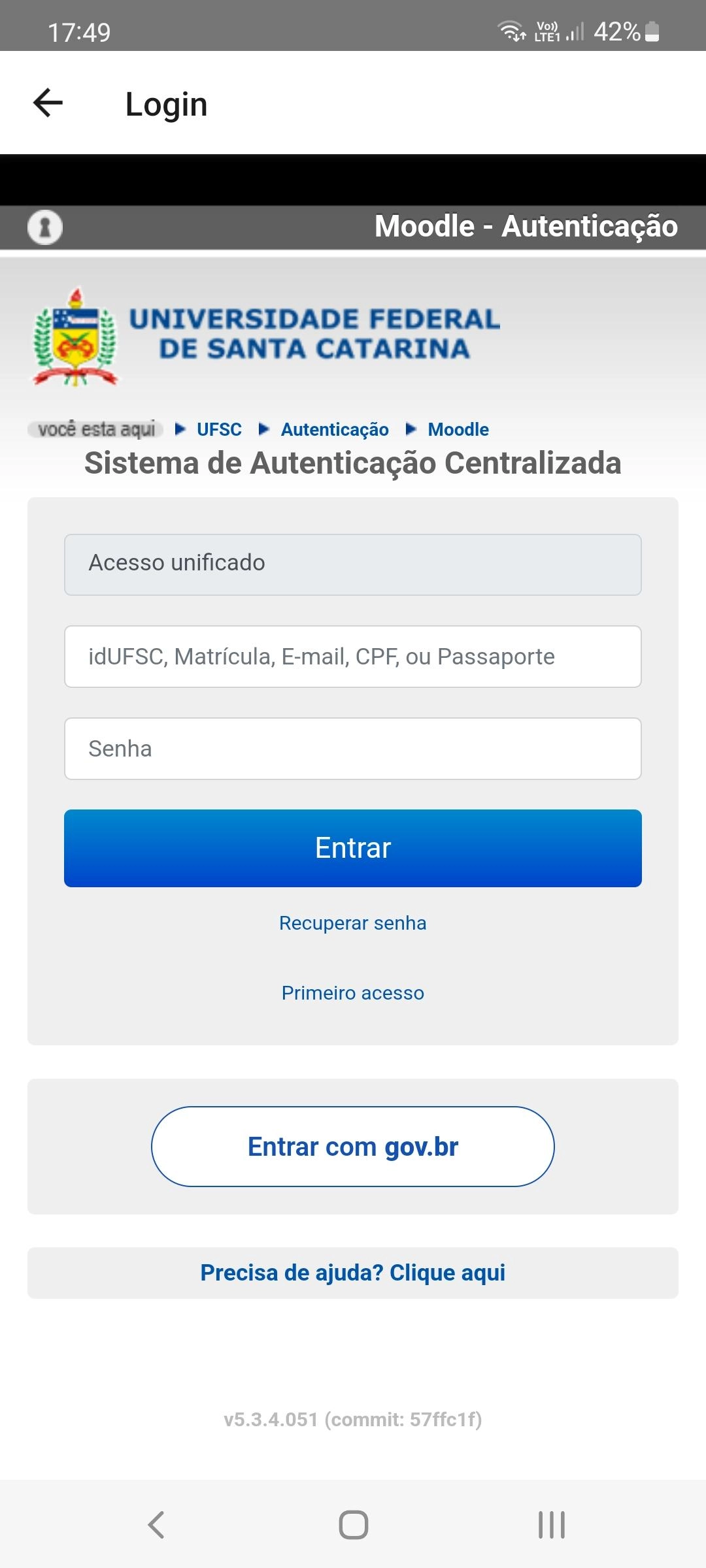Tap the idUFSC, Matrícula, E-mail username field

(353, 657)
